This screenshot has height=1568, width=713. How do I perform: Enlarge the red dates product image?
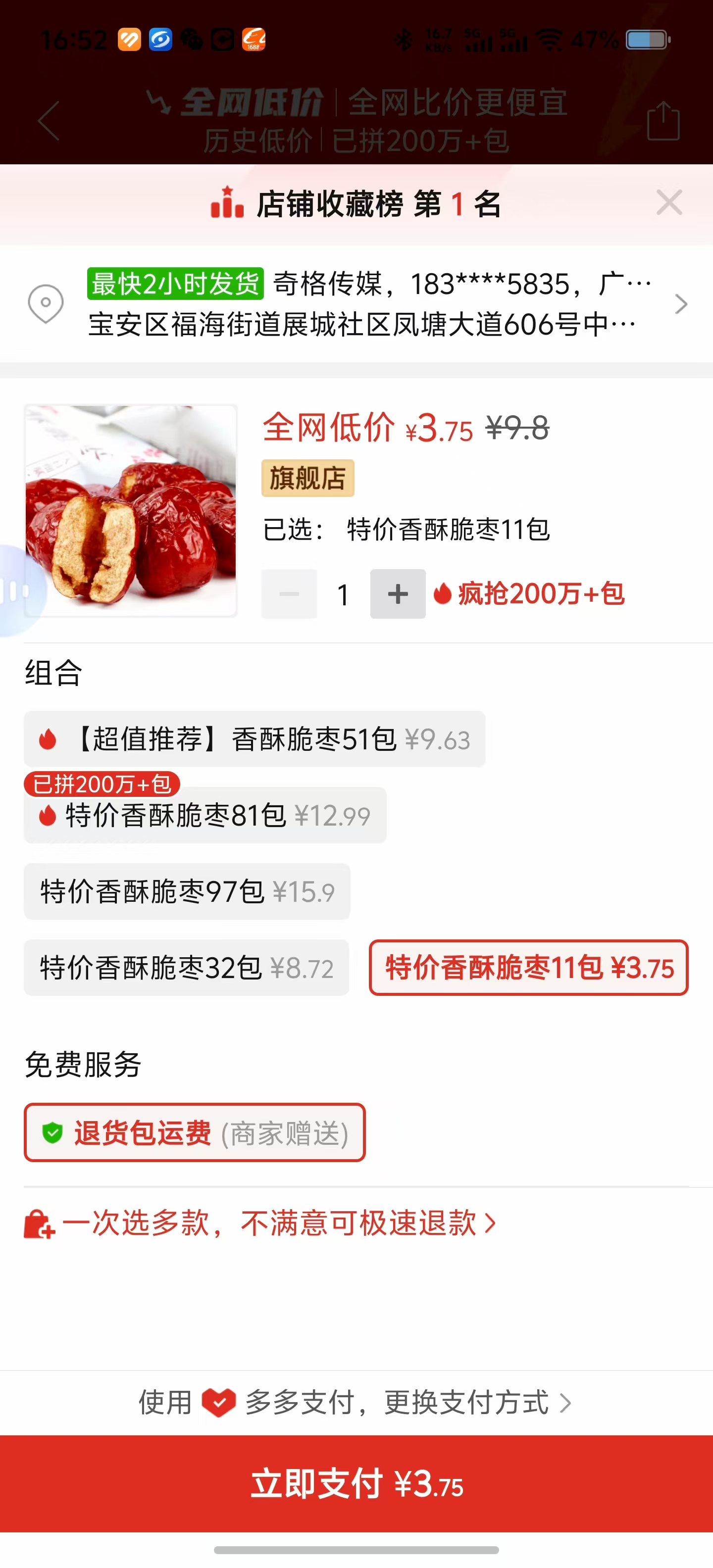pos(130,510)
